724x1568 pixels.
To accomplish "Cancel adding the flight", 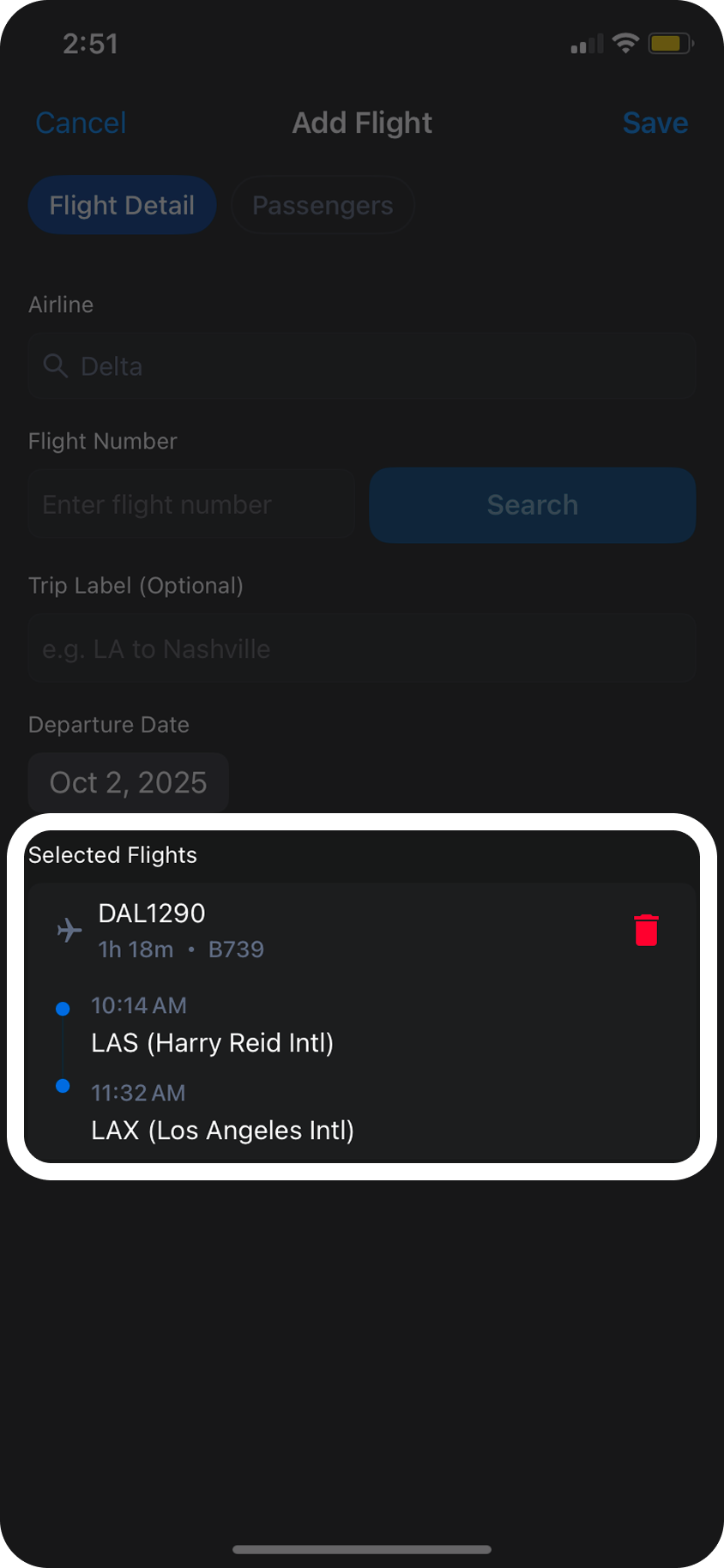I will (81, 123).
